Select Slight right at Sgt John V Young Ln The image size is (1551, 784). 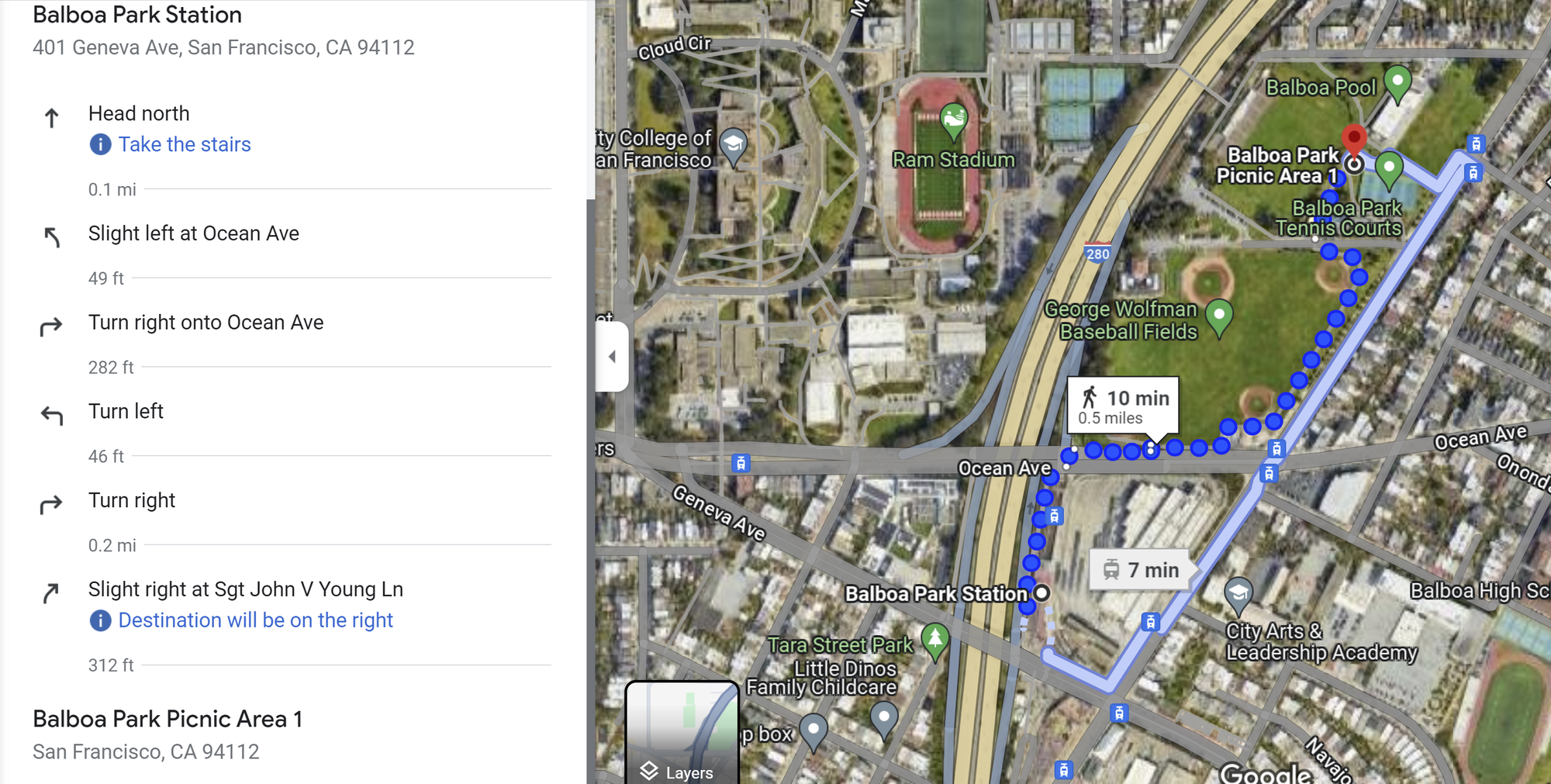245,590
